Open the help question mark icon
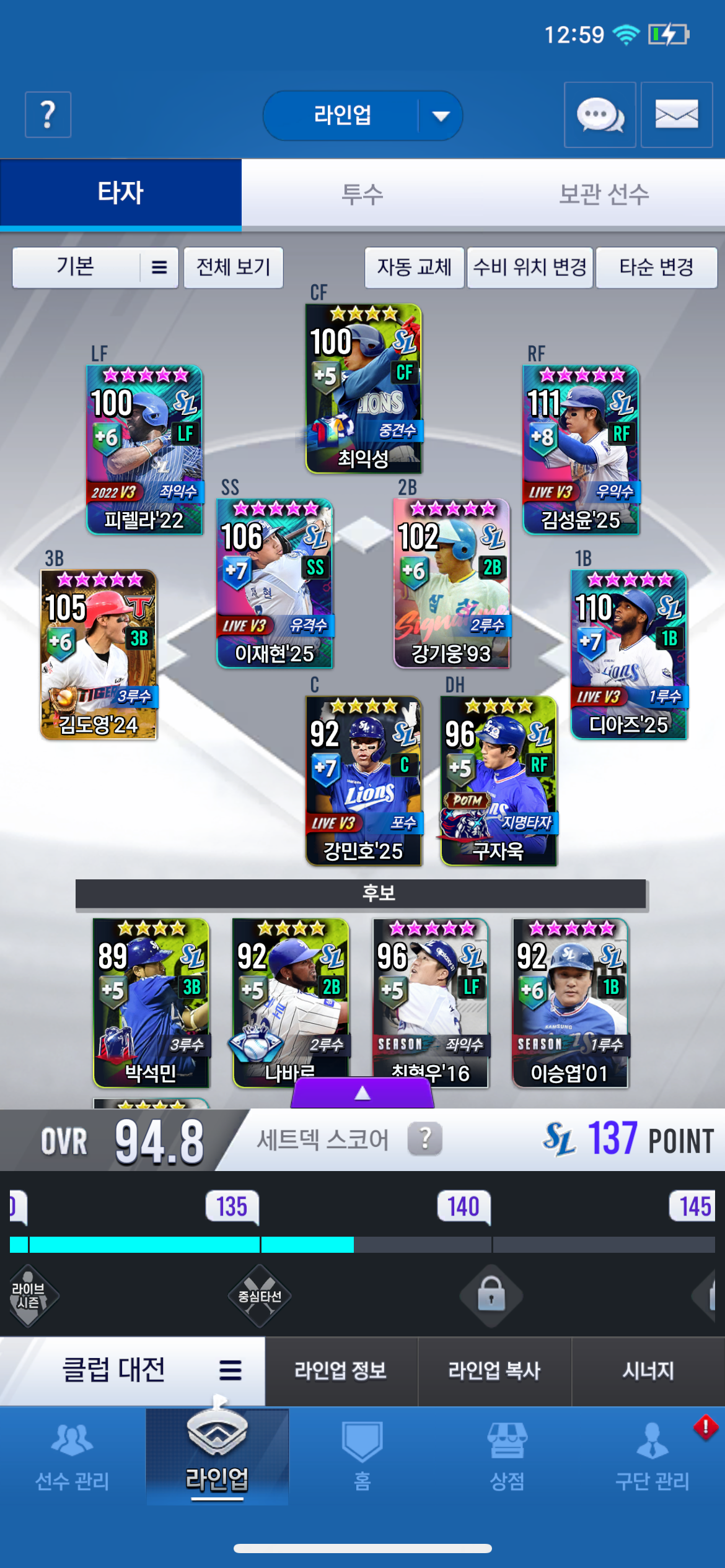Image resolution: width=725 pixels, height=1568 pixels. click(x=48, y=115)
